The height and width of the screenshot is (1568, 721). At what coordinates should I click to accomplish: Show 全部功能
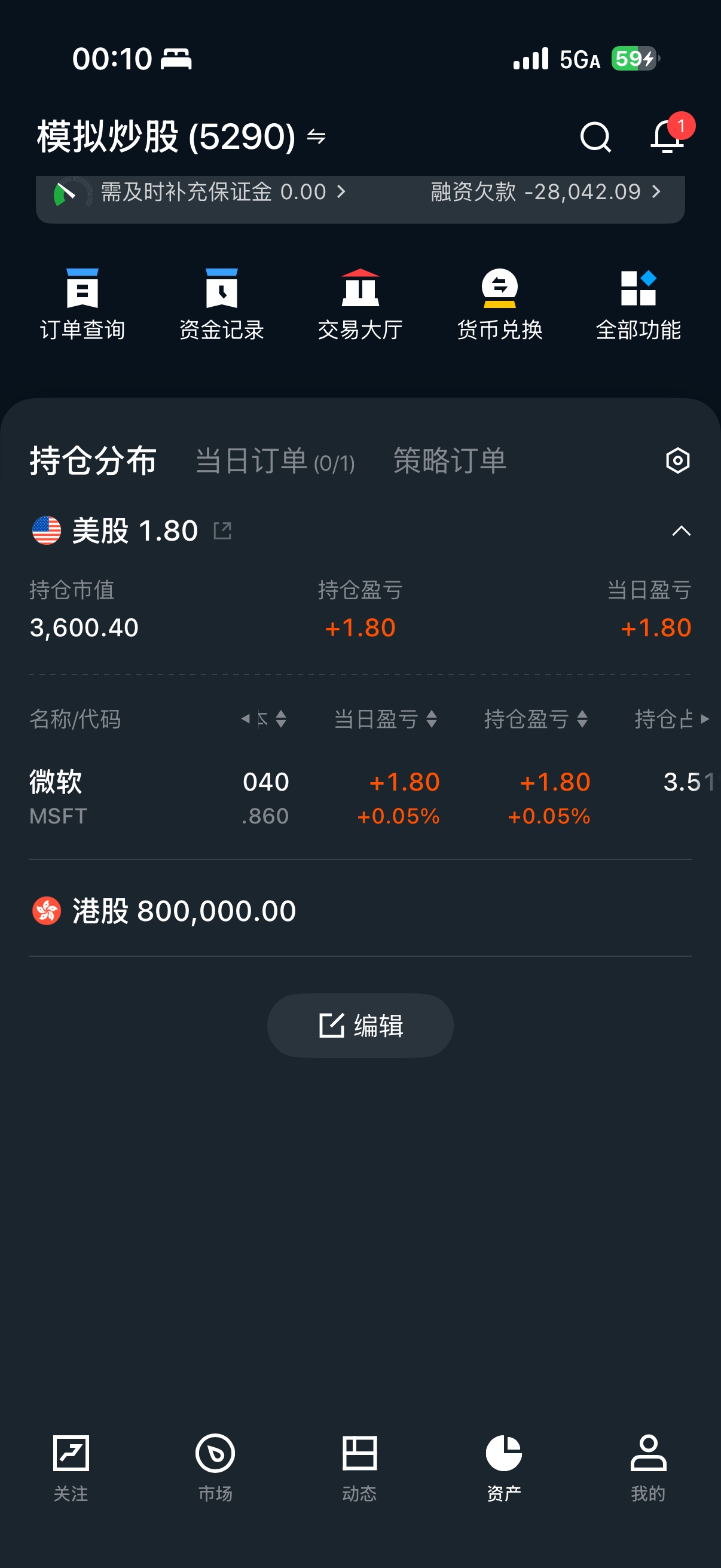pos(638,304)
